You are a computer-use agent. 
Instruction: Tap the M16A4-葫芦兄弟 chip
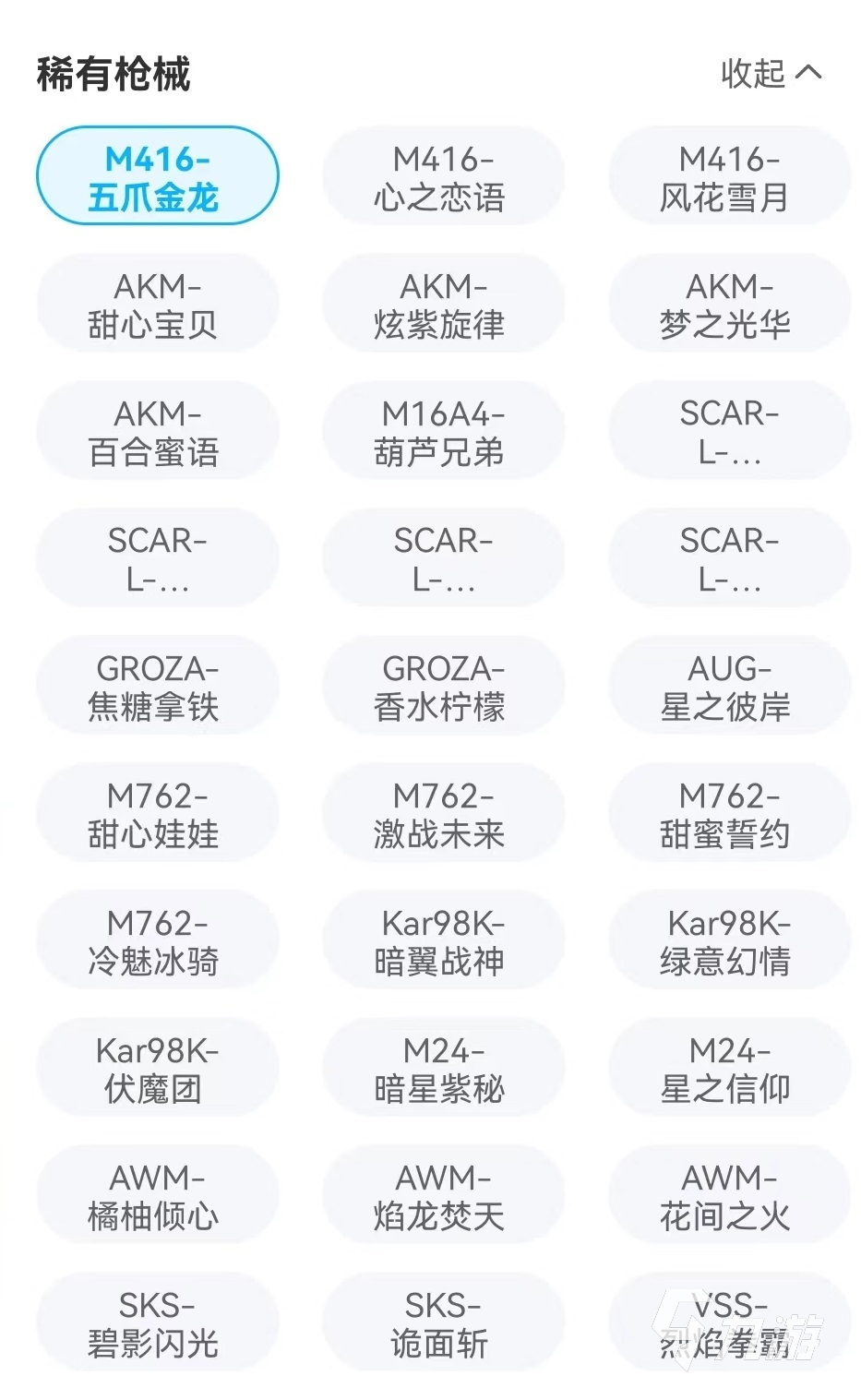tap(443, 431)
